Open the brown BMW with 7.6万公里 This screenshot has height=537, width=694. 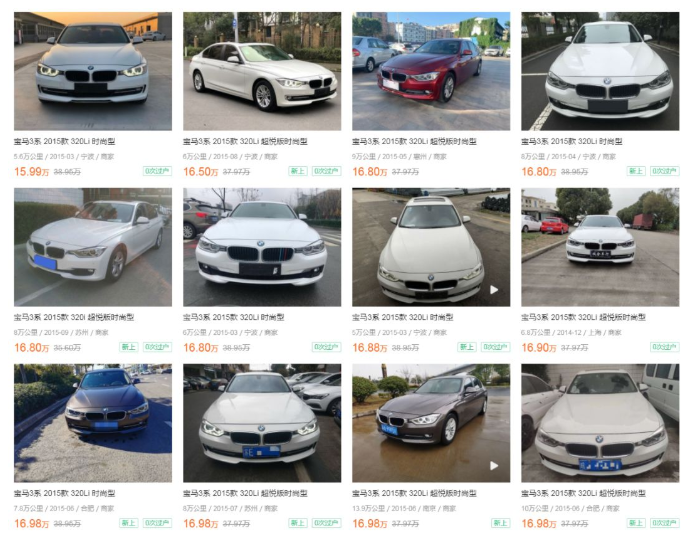92,422
